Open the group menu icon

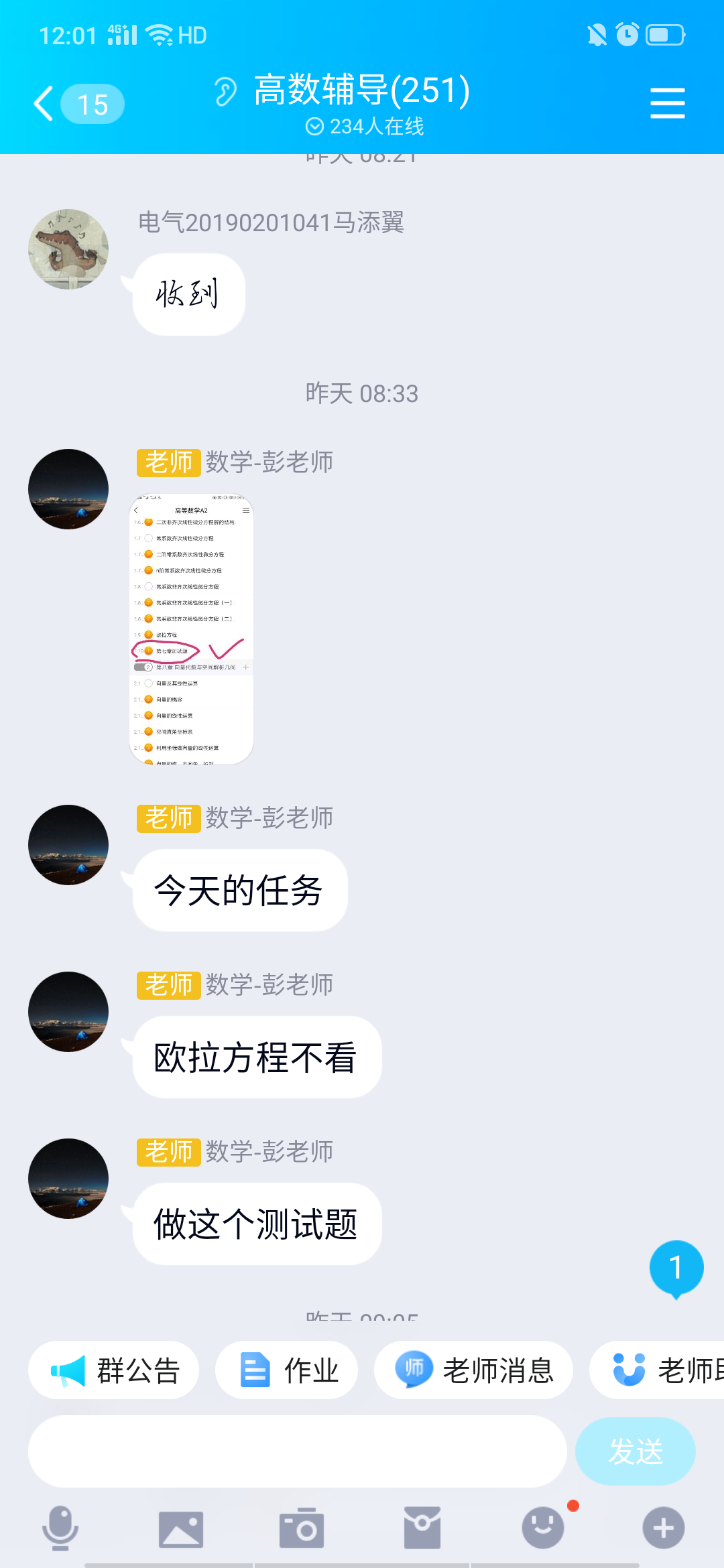coord(667,103)
